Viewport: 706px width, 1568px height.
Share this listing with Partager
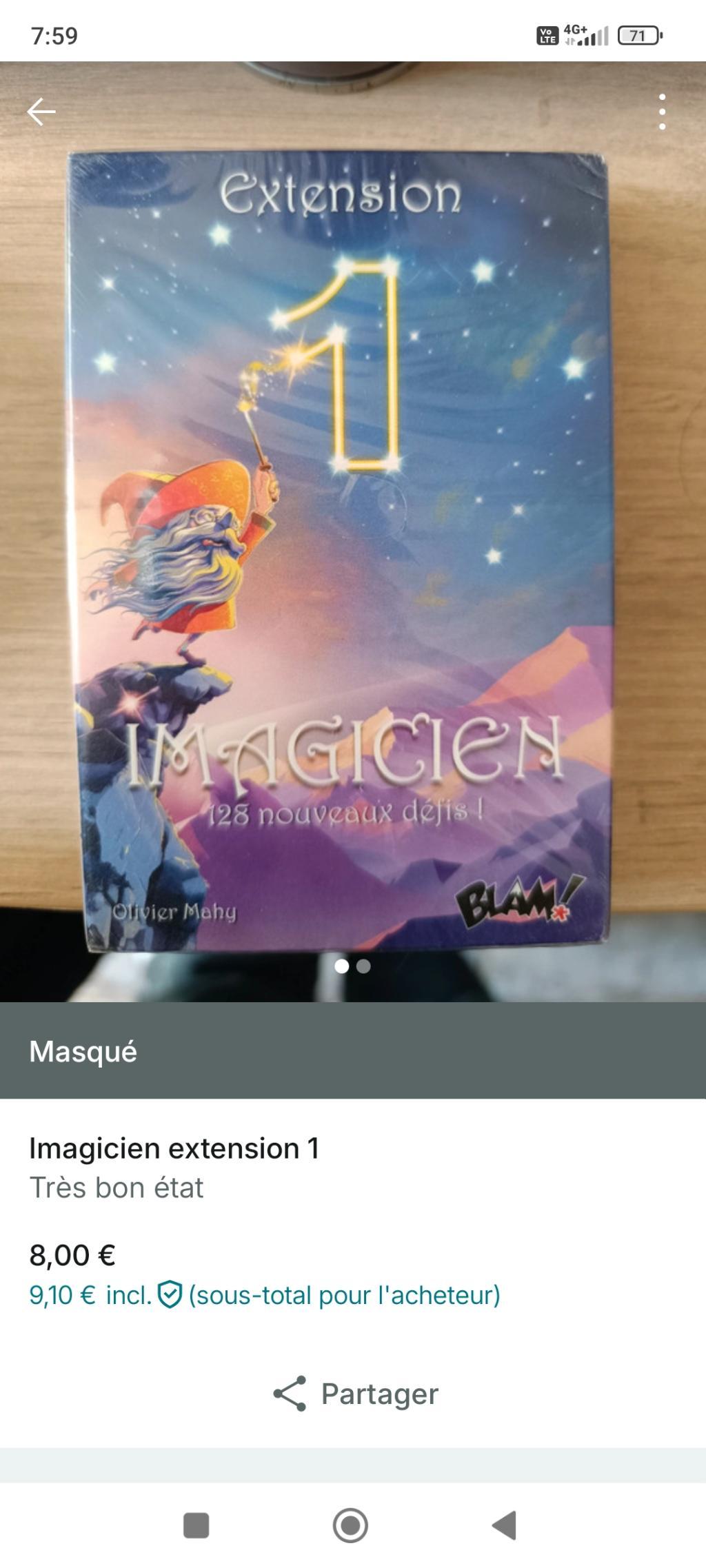coord(356,1394)
